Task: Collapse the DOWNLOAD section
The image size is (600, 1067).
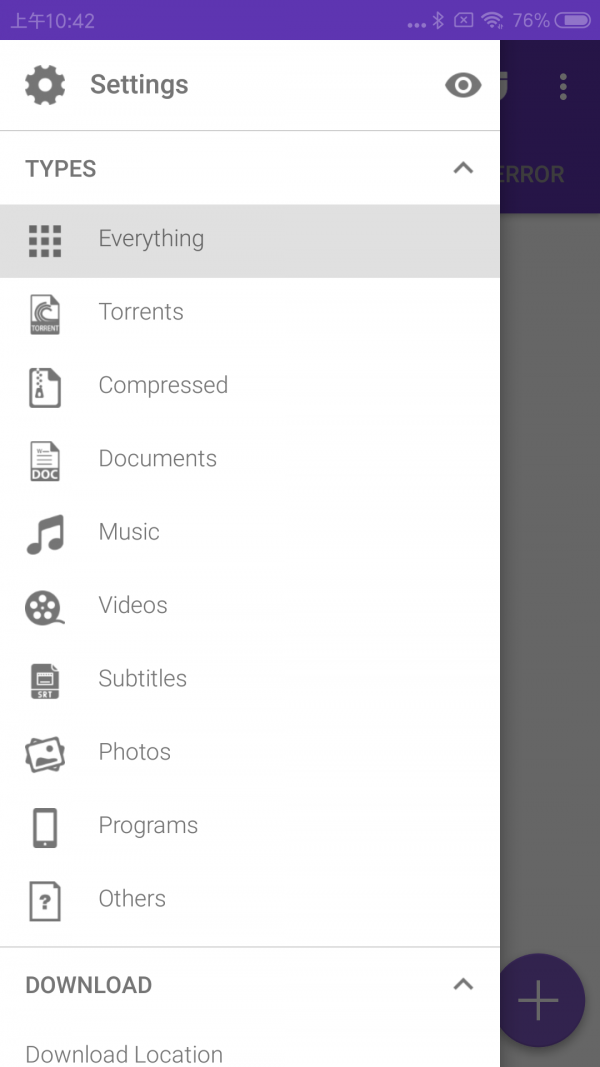Action: pyautogui.click(x=462, y=984)
